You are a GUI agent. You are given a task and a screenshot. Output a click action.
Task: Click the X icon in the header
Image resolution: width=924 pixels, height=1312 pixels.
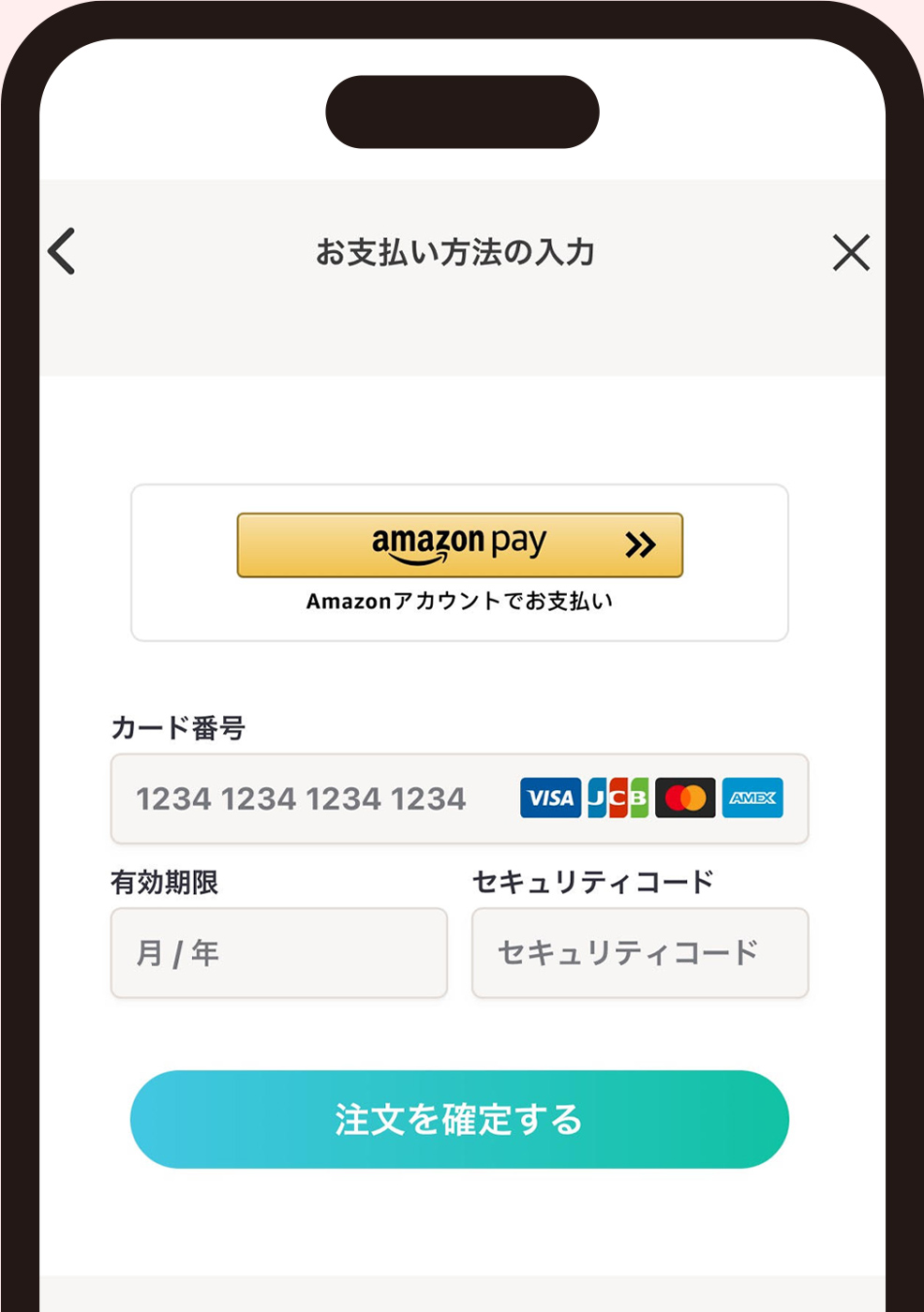[851, 252]
